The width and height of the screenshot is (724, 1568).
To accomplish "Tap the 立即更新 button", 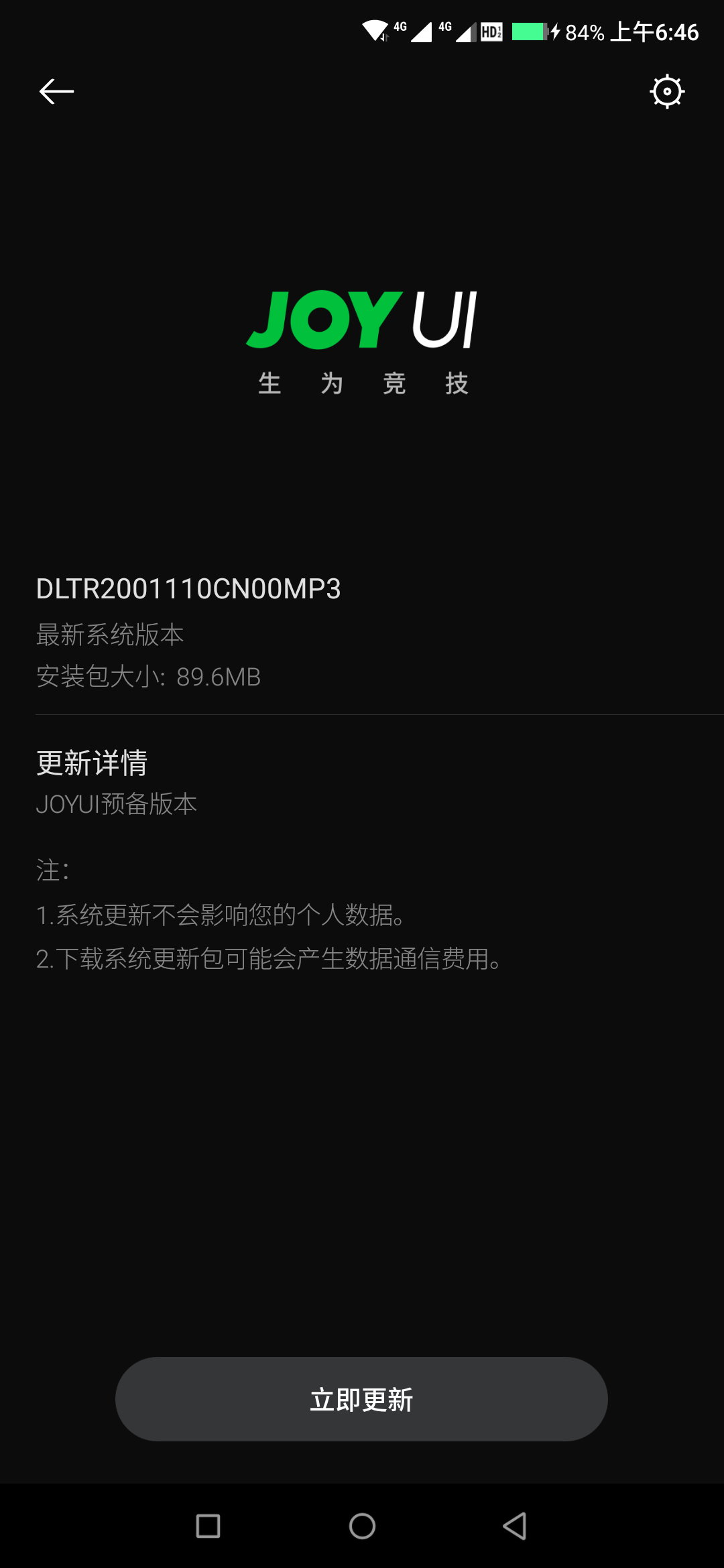I will coord(361,1399).
